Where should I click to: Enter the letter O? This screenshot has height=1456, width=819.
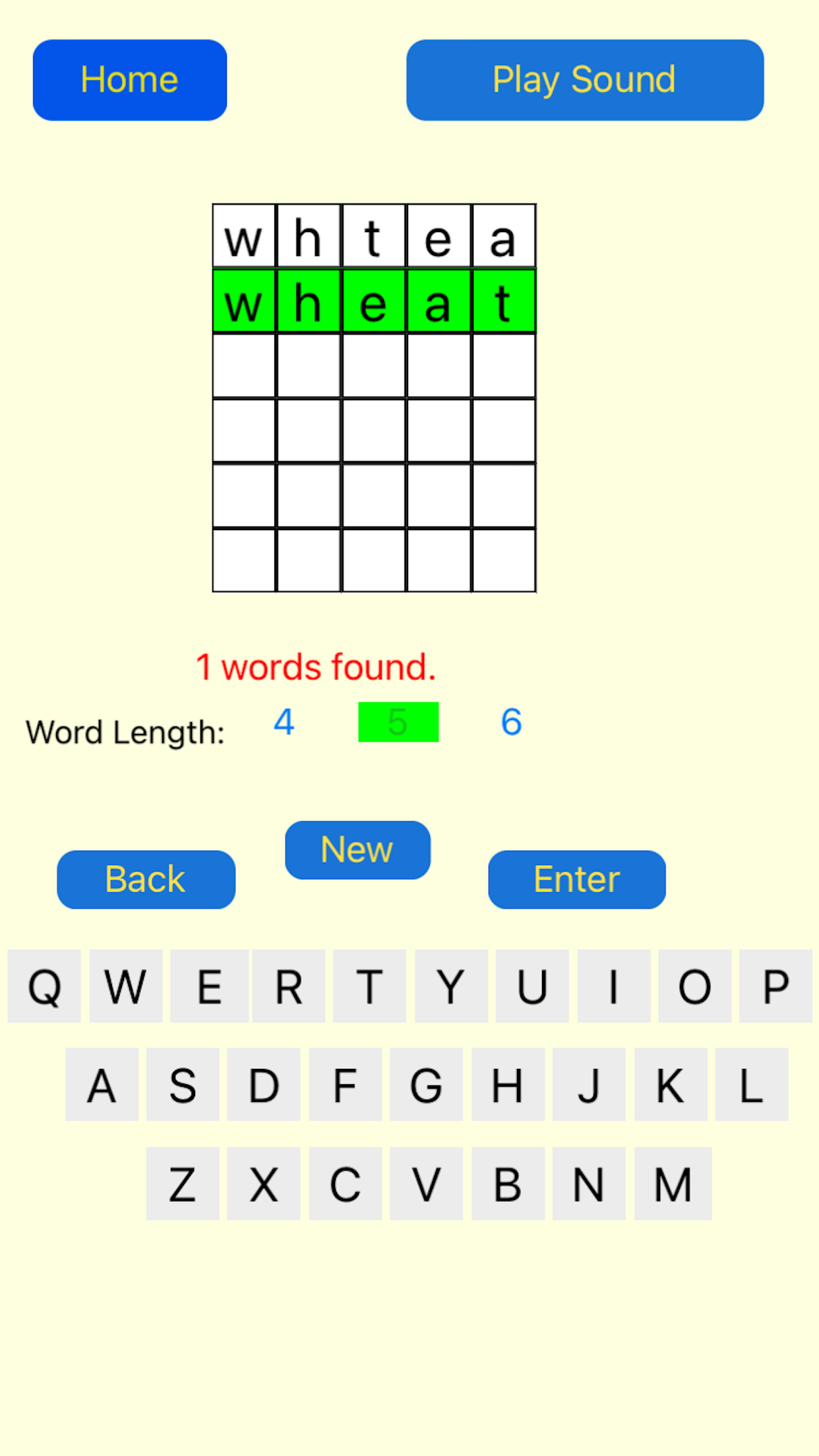[x=694, y=986]
